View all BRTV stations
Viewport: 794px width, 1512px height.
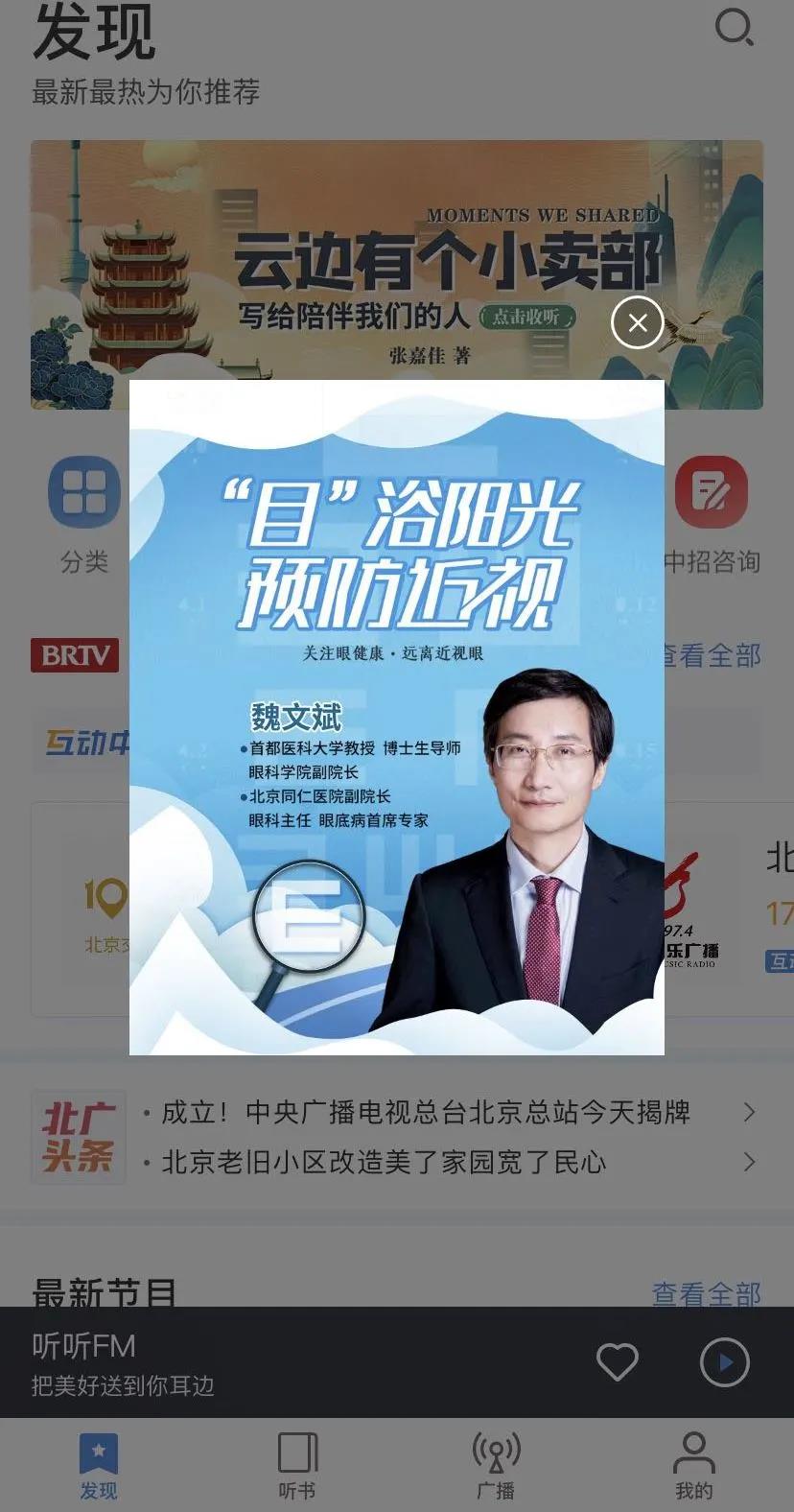712,655
